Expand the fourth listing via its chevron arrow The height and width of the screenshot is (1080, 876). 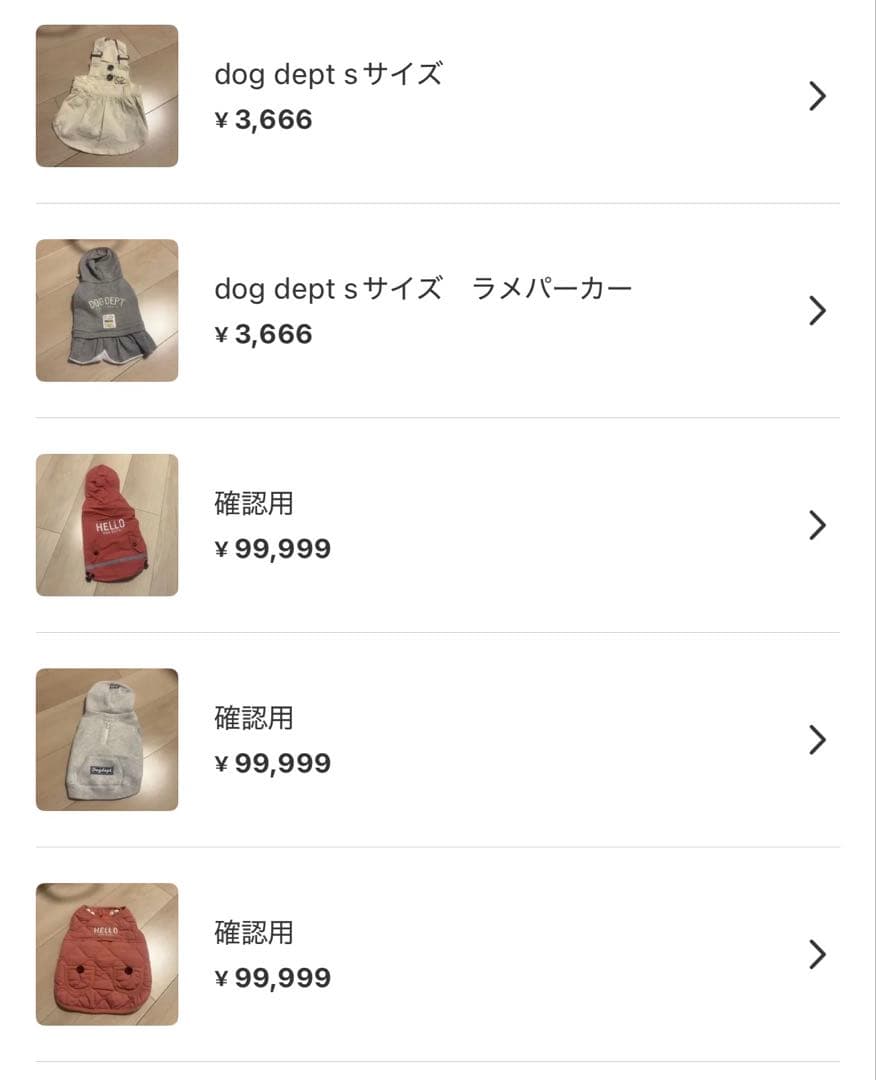pyautogui.click(x=818, y=739)
